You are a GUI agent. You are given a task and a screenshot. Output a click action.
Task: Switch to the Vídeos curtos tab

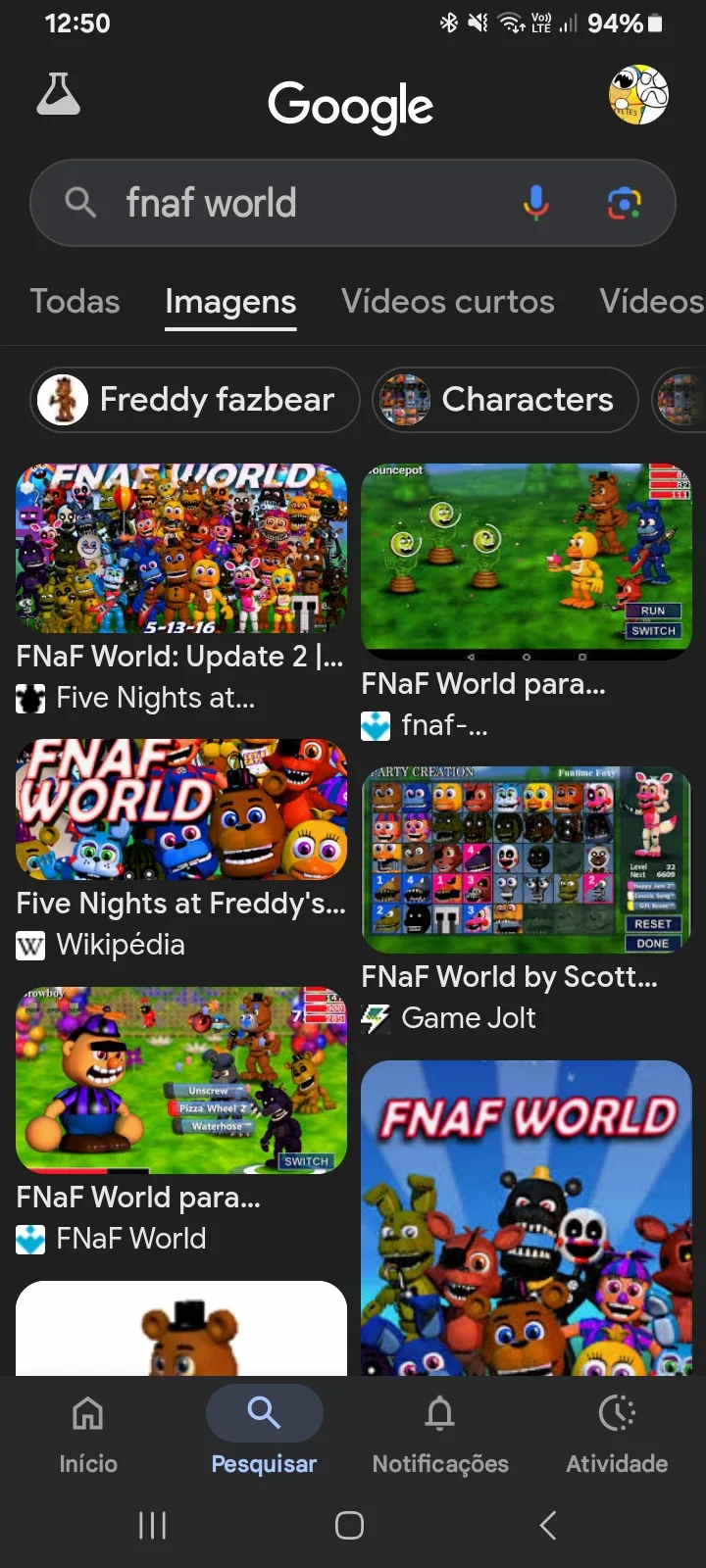(447, 302)
